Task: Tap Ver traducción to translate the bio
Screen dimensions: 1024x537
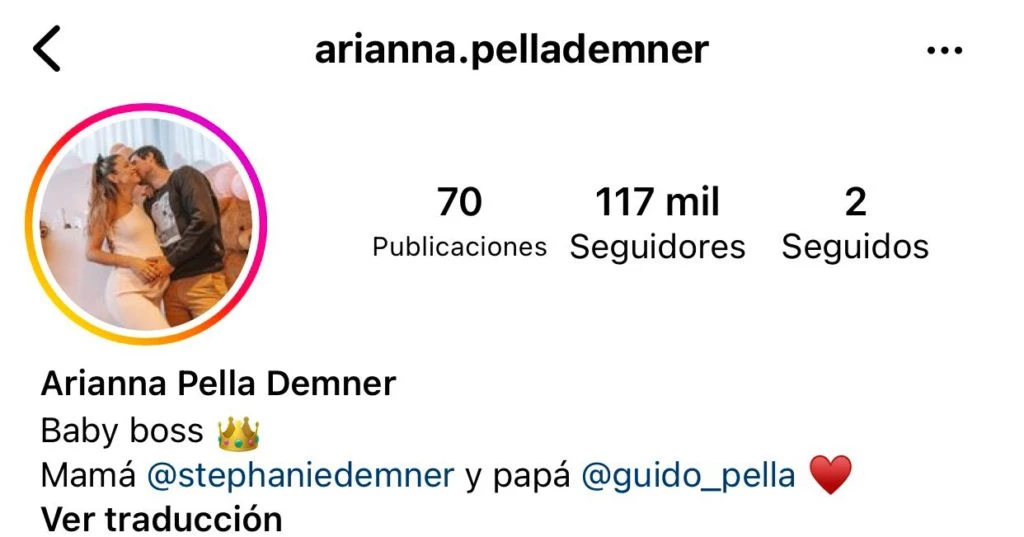Action: click(161, 519)
